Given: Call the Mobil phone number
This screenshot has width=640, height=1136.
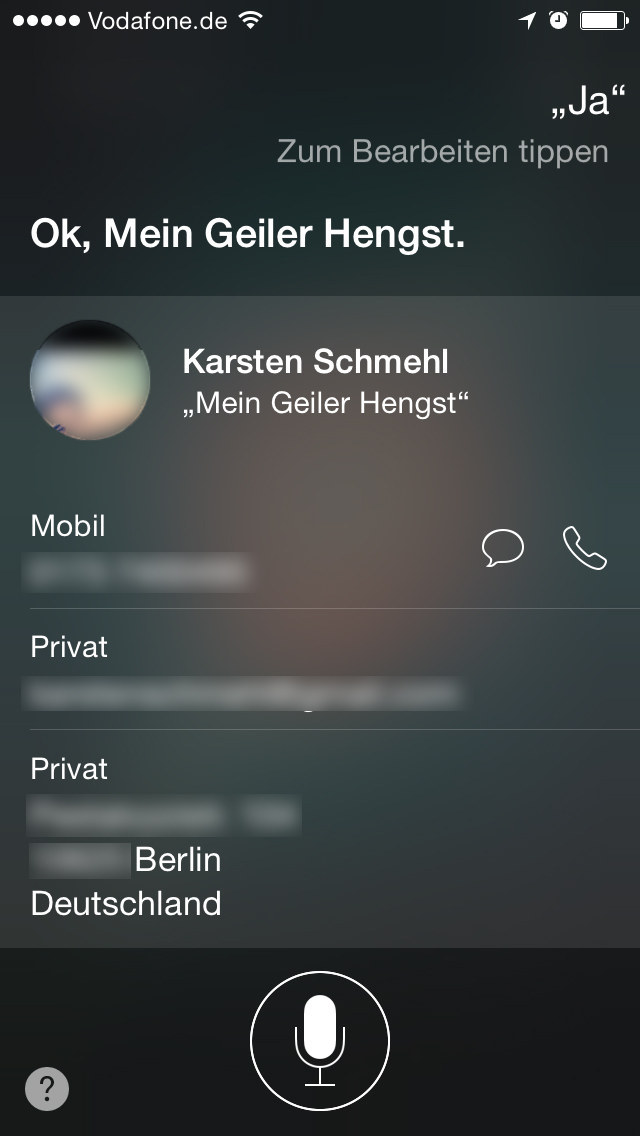Looking at the screenshot, I should point(585,548).
